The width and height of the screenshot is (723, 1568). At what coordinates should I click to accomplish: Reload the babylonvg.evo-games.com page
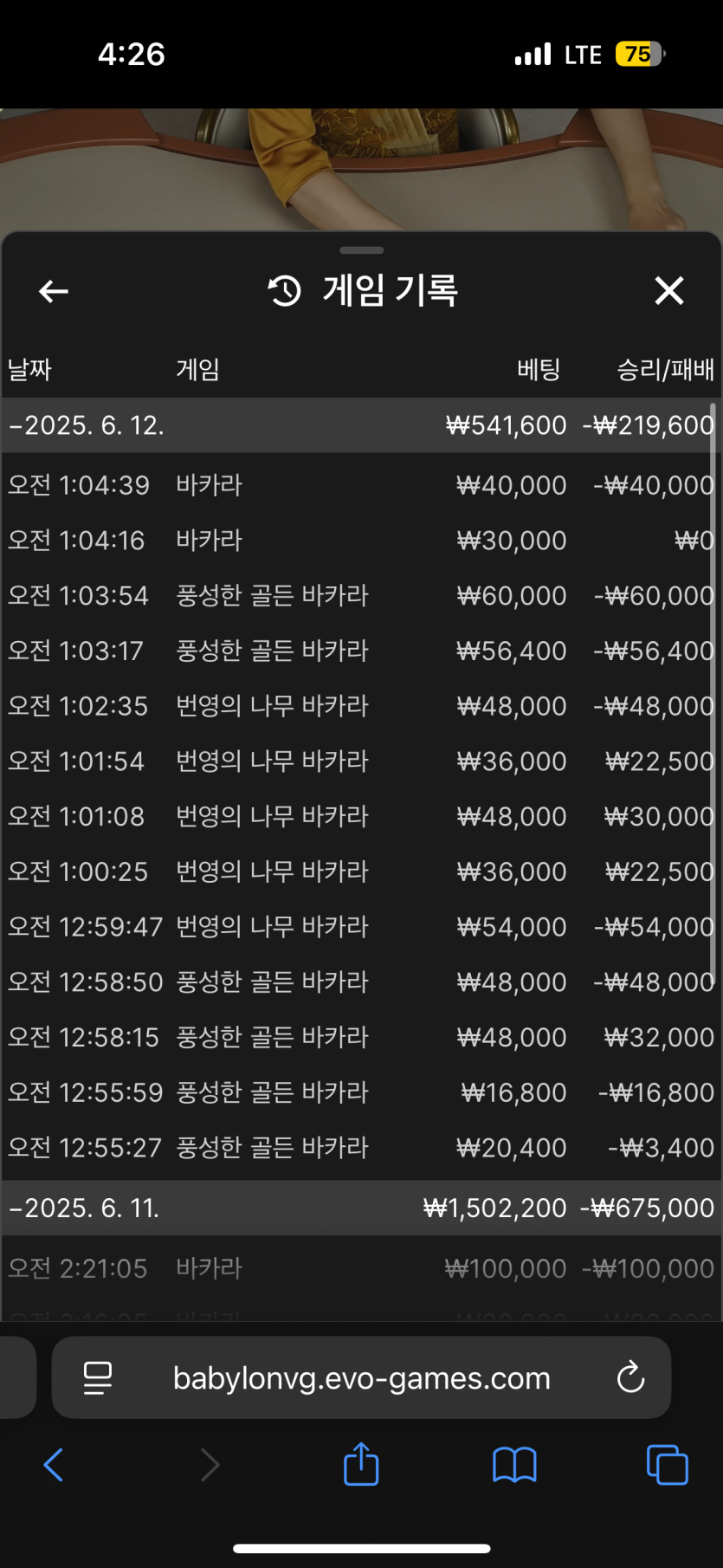click(630, 1377)
